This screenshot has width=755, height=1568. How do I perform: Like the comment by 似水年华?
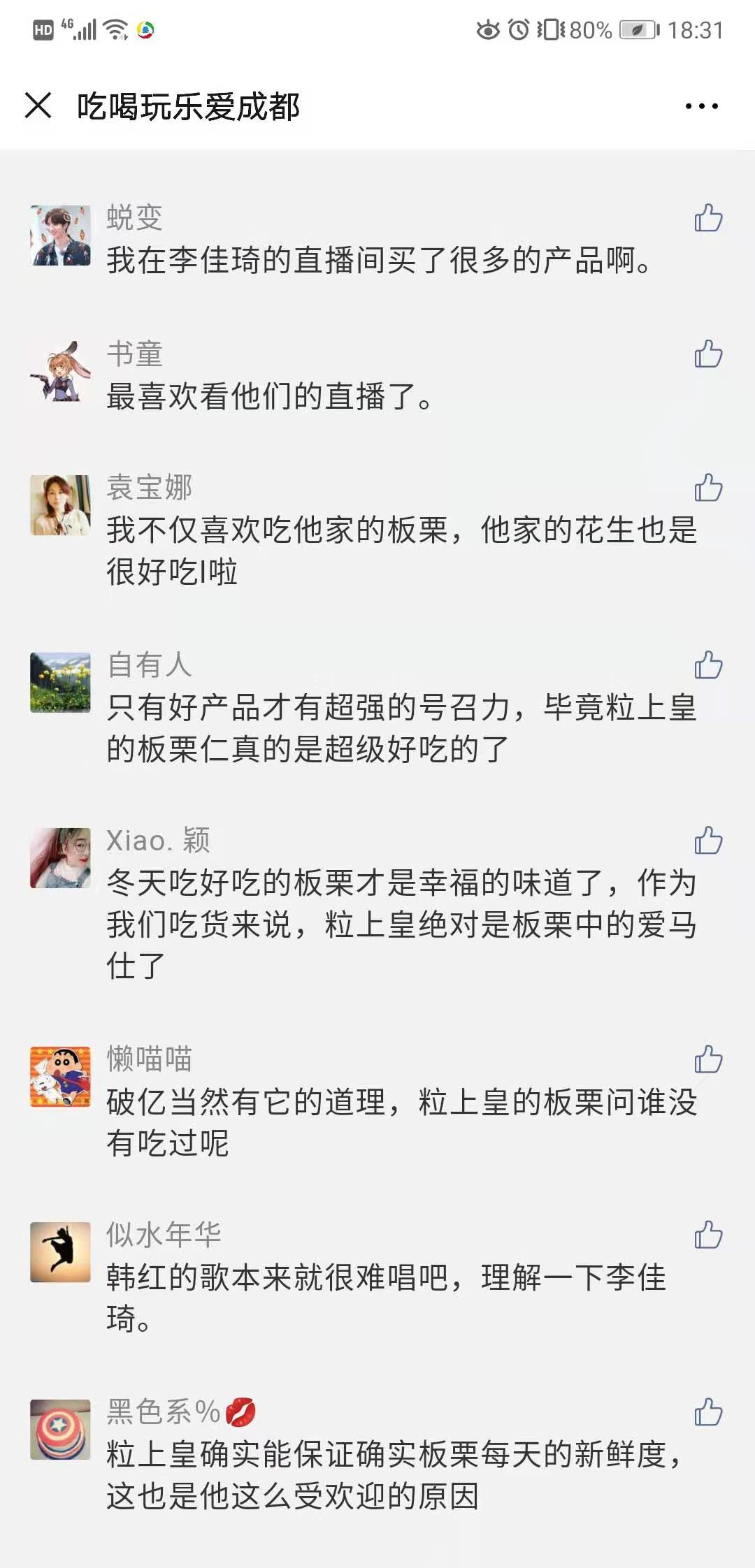[707, 1235]
